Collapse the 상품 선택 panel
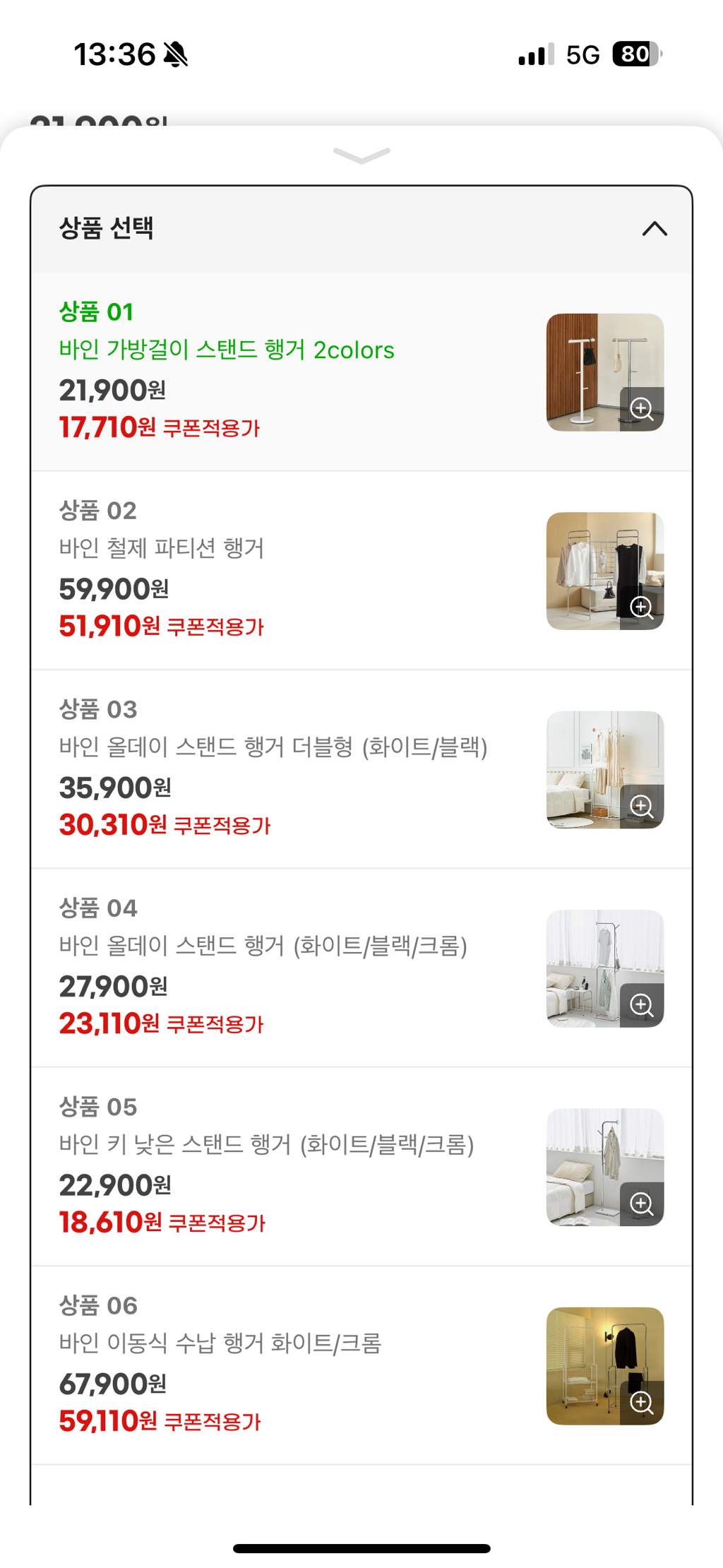The width and height of the screenshot is (723, 1568). point(653,228)
